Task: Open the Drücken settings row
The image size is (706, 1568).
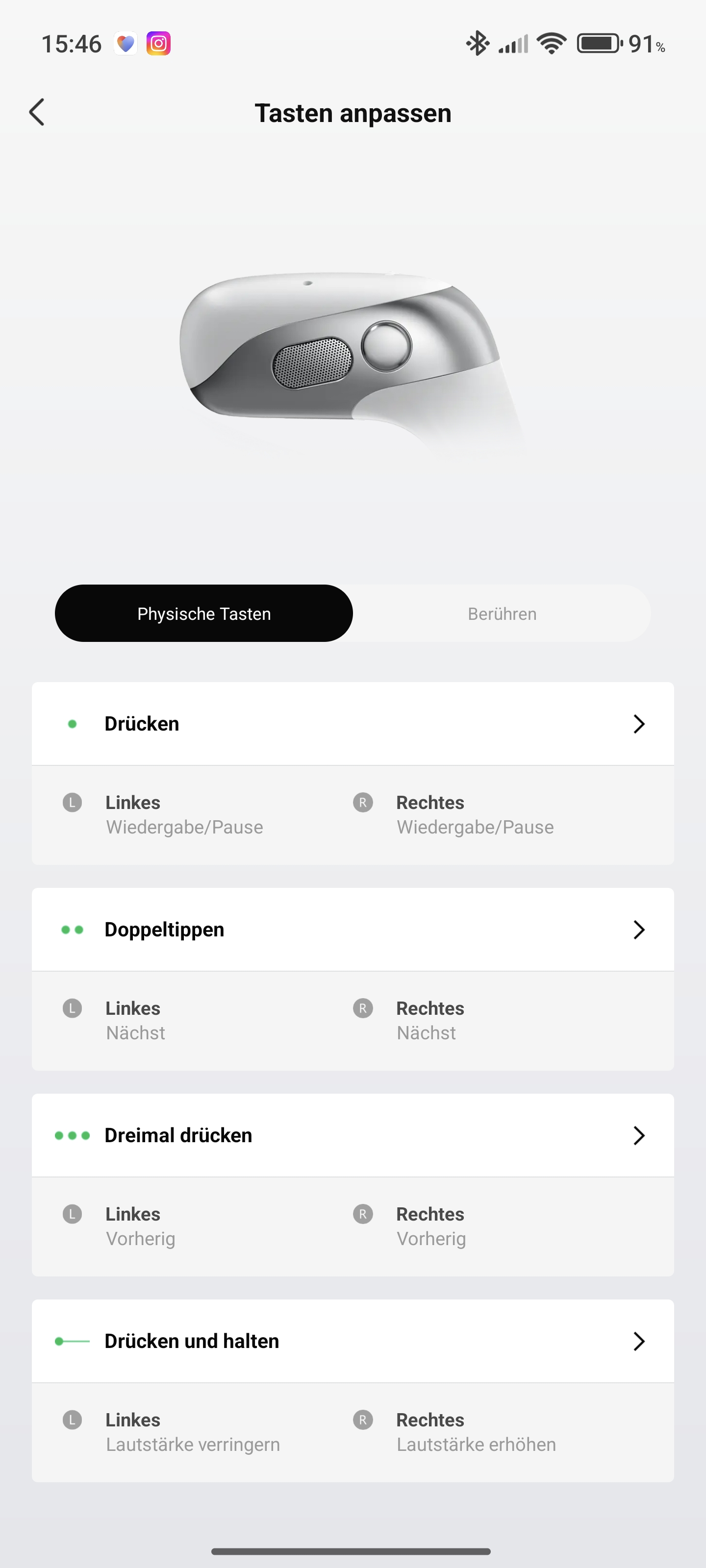Action: tap(353, 724)
